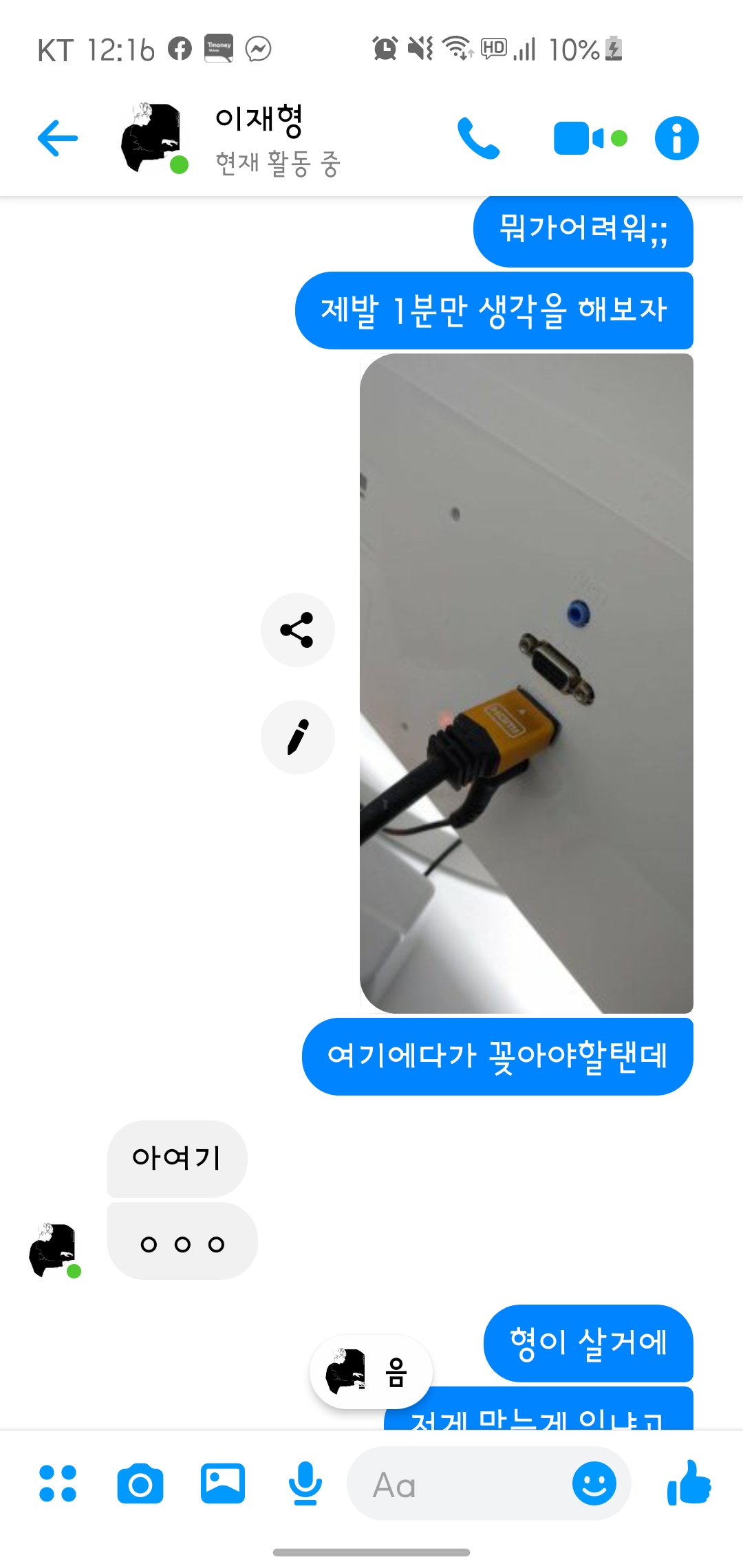Tap the floating 음 new message bubble

pyautogui.click(x=371, y=1372)
